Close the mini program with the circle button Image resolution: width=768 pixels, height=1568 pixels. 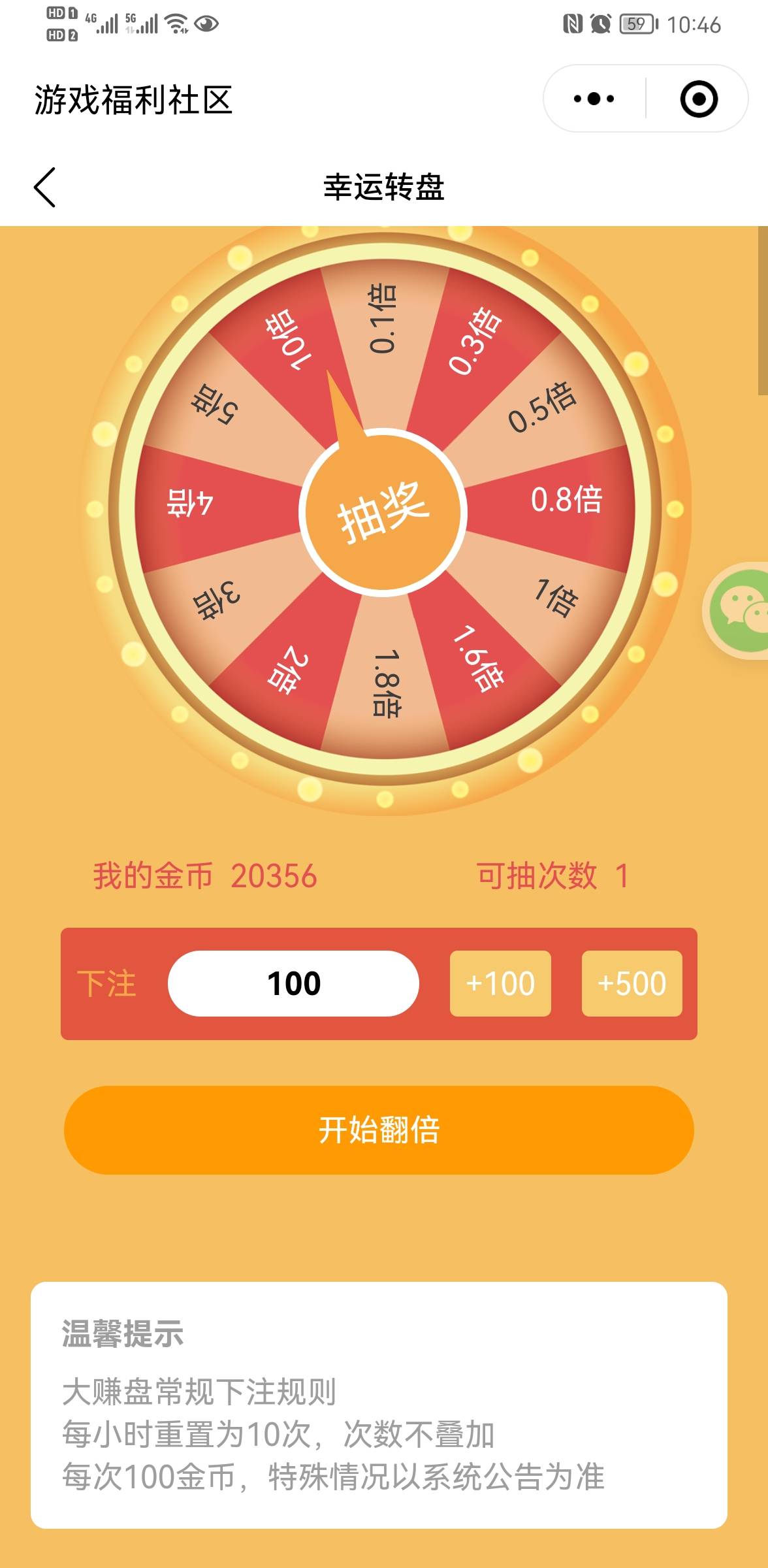click(698, 99)
